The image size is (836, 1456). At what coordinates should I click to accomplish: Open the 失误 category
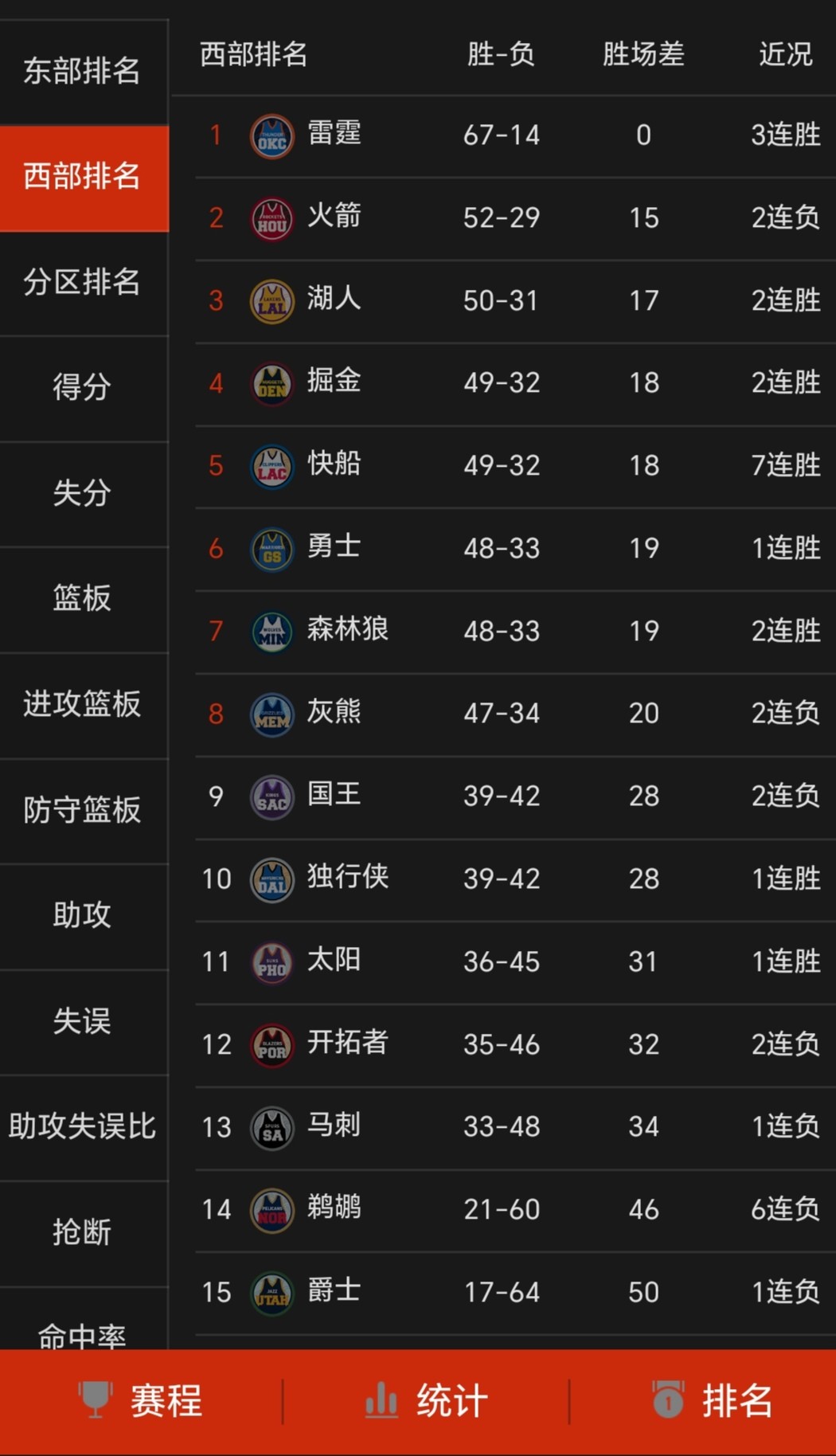84,1022
